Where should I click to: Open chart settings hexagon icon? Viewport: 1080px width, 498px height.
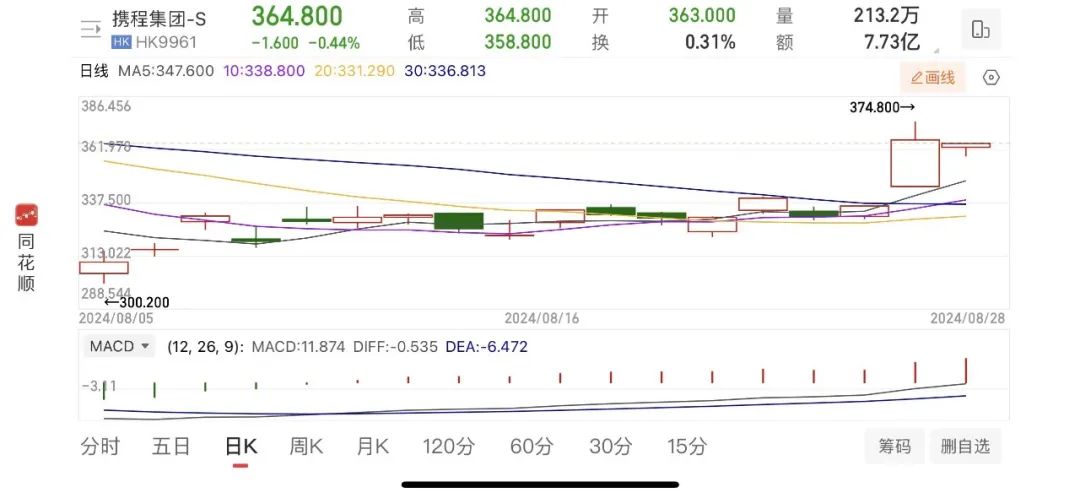991,78
